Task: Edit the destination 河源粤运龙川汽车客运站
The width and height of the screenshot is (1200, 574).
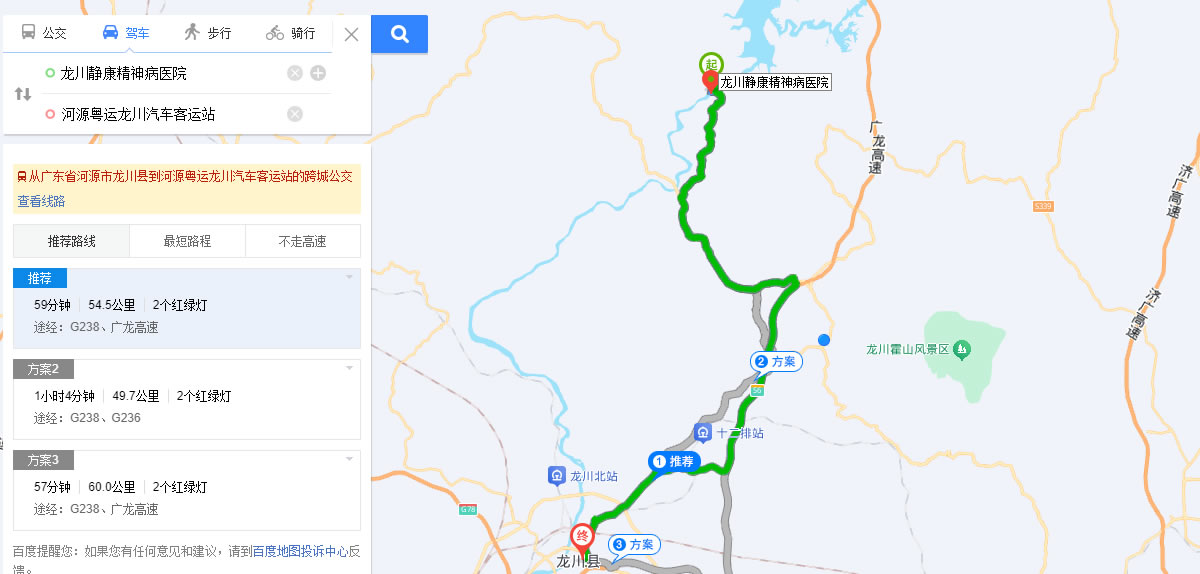Action: click(x=160, y=114)
